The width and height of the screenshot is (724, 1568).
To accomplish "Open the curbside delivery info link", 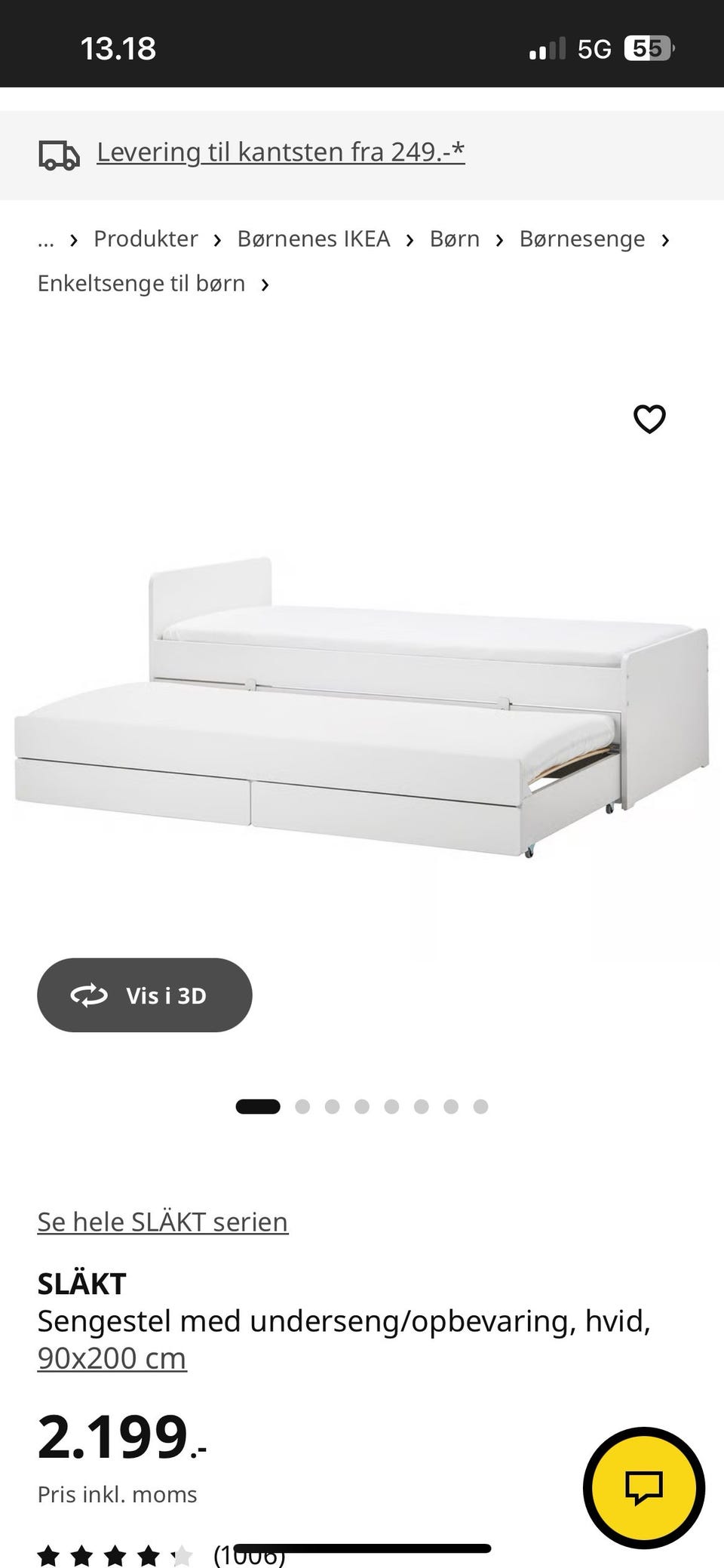I will pos(281,152).
